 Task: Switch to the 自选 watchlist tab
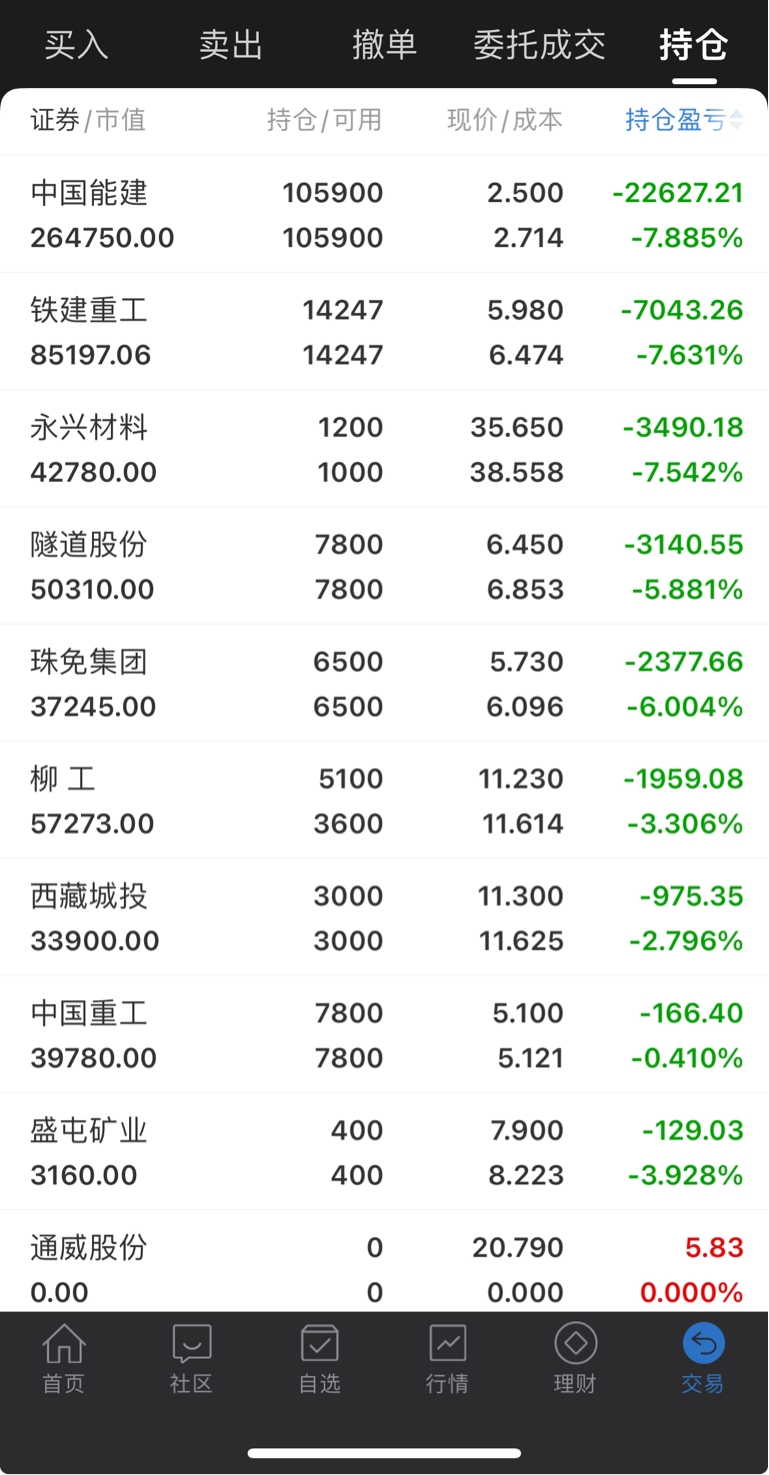point(319,1358)
